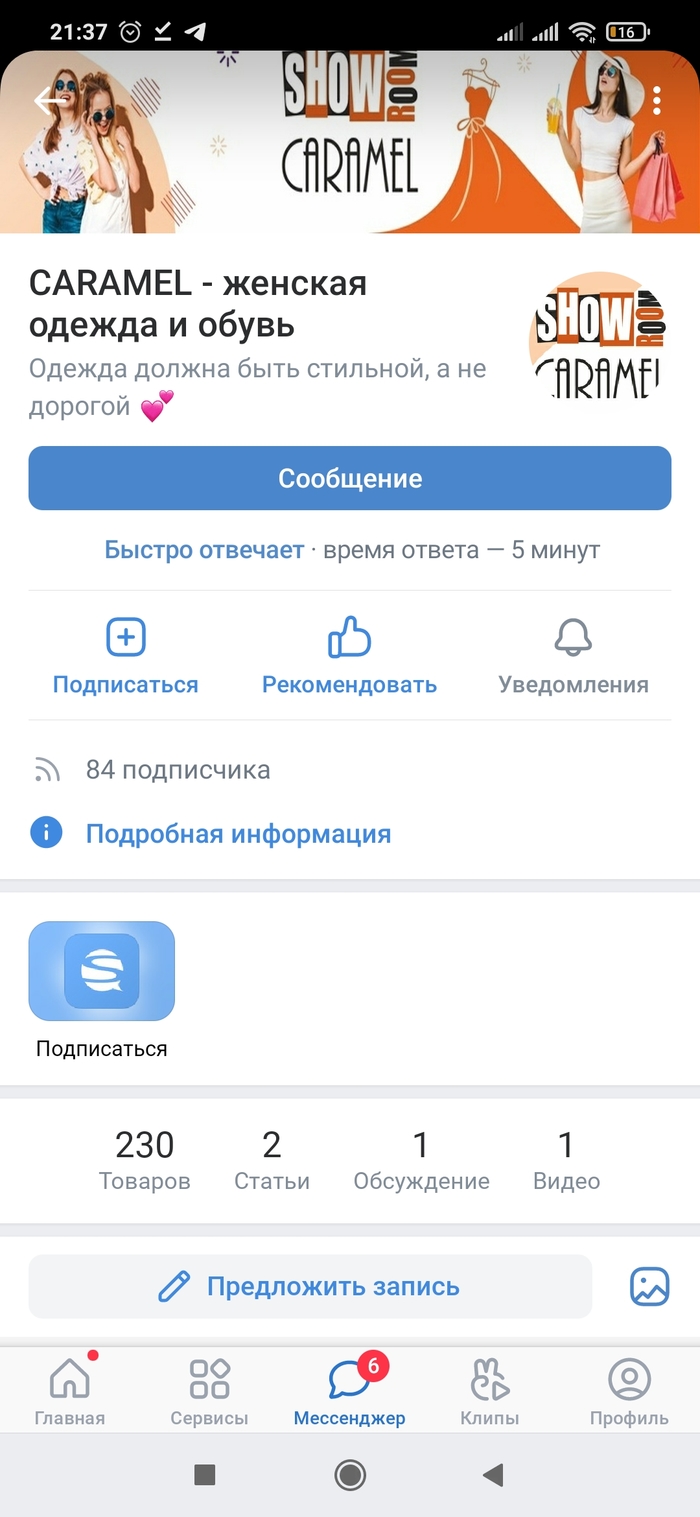This screenshot has width=700, height=1517.
Task: Switch to the Главная tab
Action: (x=69, y=1391)
